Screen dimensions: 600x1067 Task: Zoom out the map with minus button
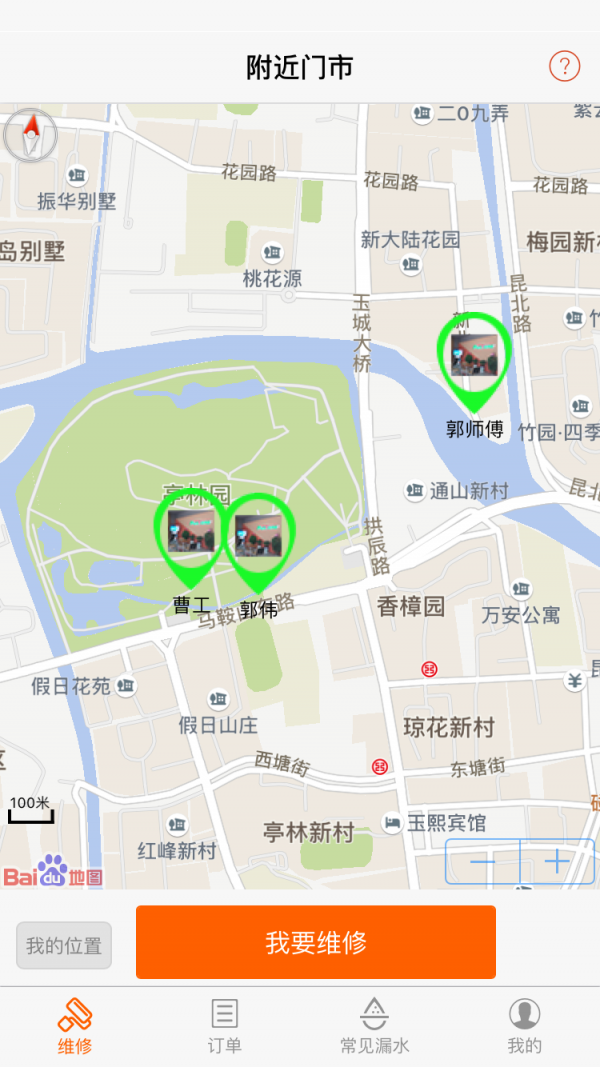pos(483,862)
